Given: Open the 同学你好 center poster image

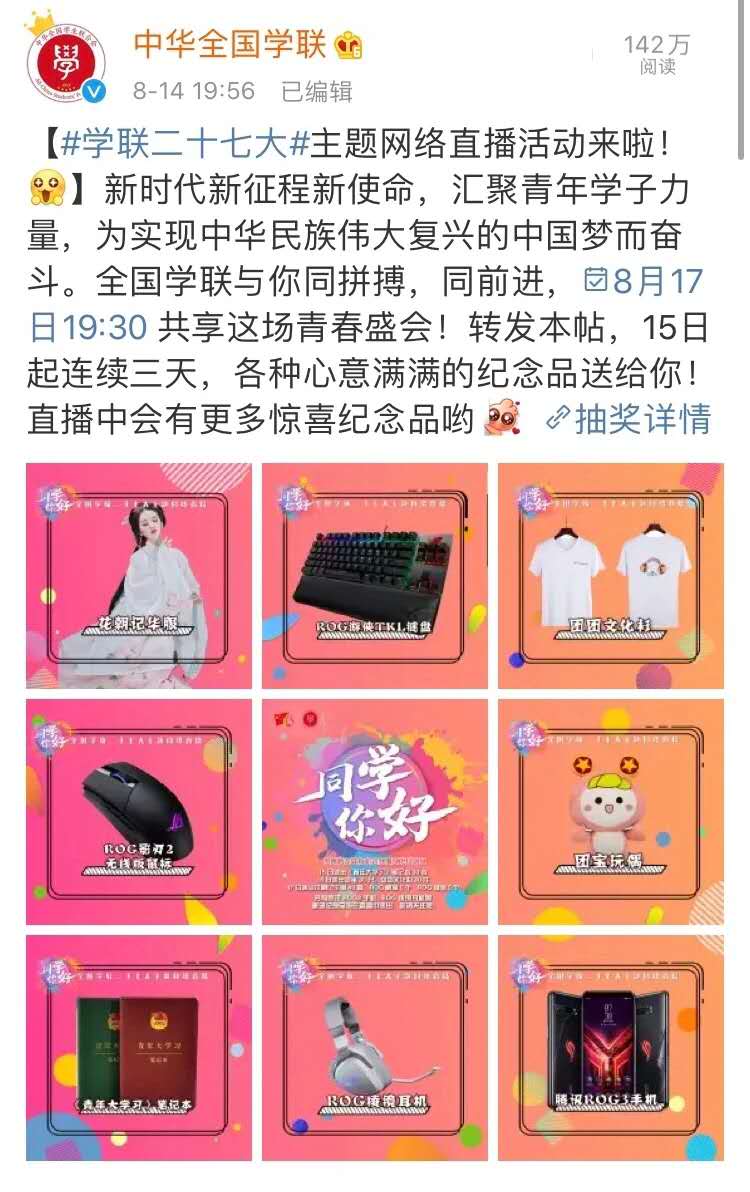Looking at the screenshot, I should pyautogui.click(x=375, y=811).
